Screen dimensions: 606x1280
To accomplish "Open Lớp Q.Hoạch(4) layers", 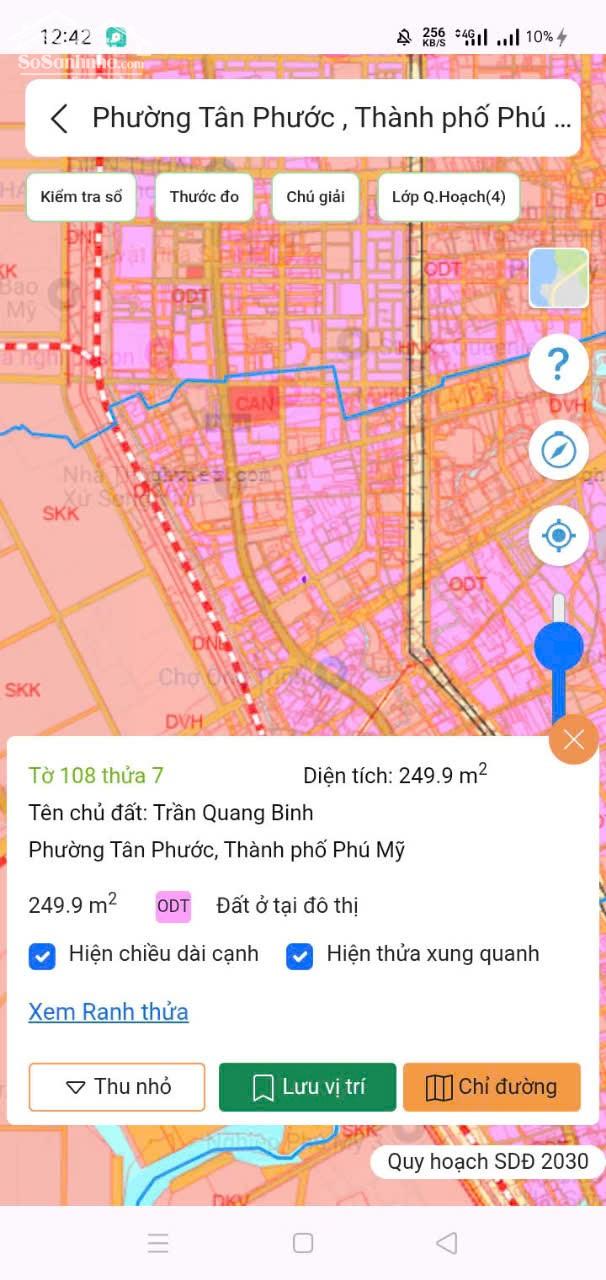I will (448, 196).
